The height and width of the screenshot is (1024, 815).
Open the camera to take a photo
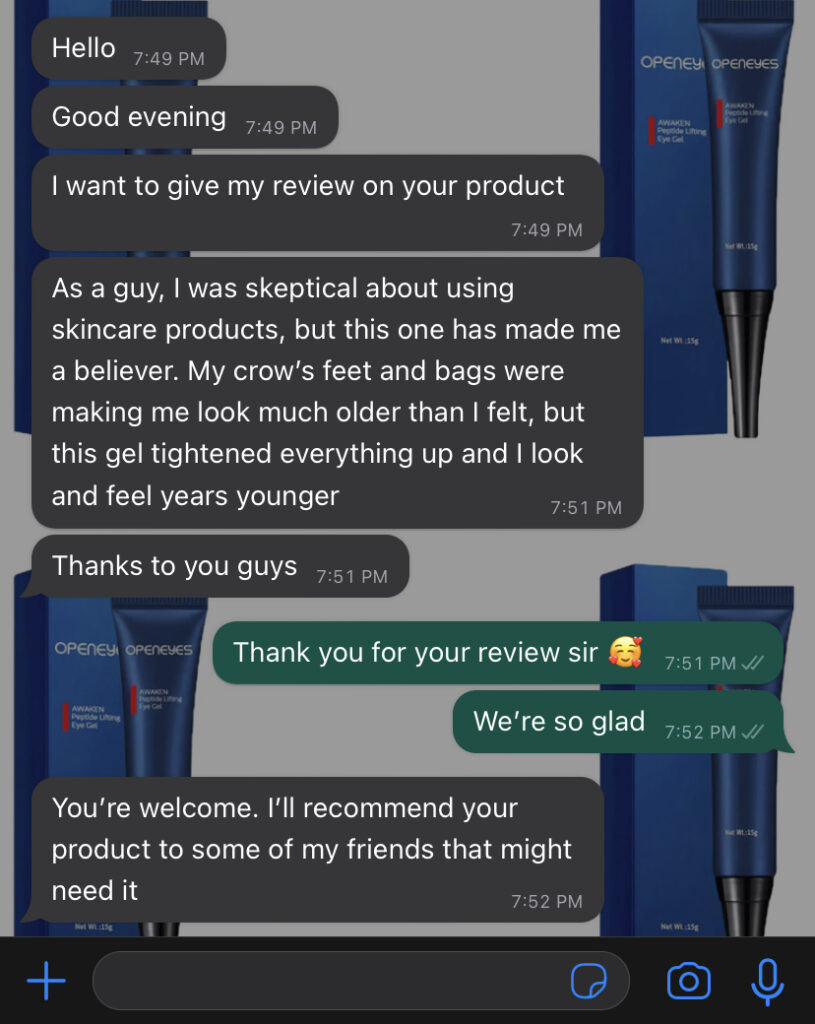[688, 981]
